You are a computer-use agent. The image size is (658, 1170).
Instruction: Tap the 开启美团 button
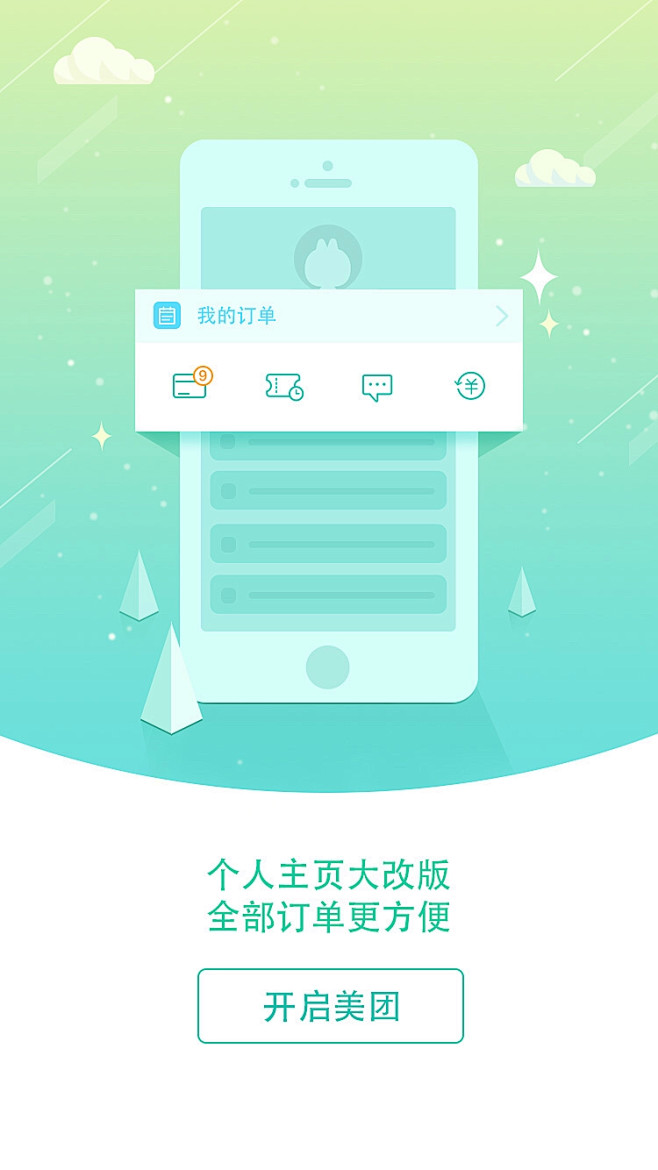[x=330, y=1006]
